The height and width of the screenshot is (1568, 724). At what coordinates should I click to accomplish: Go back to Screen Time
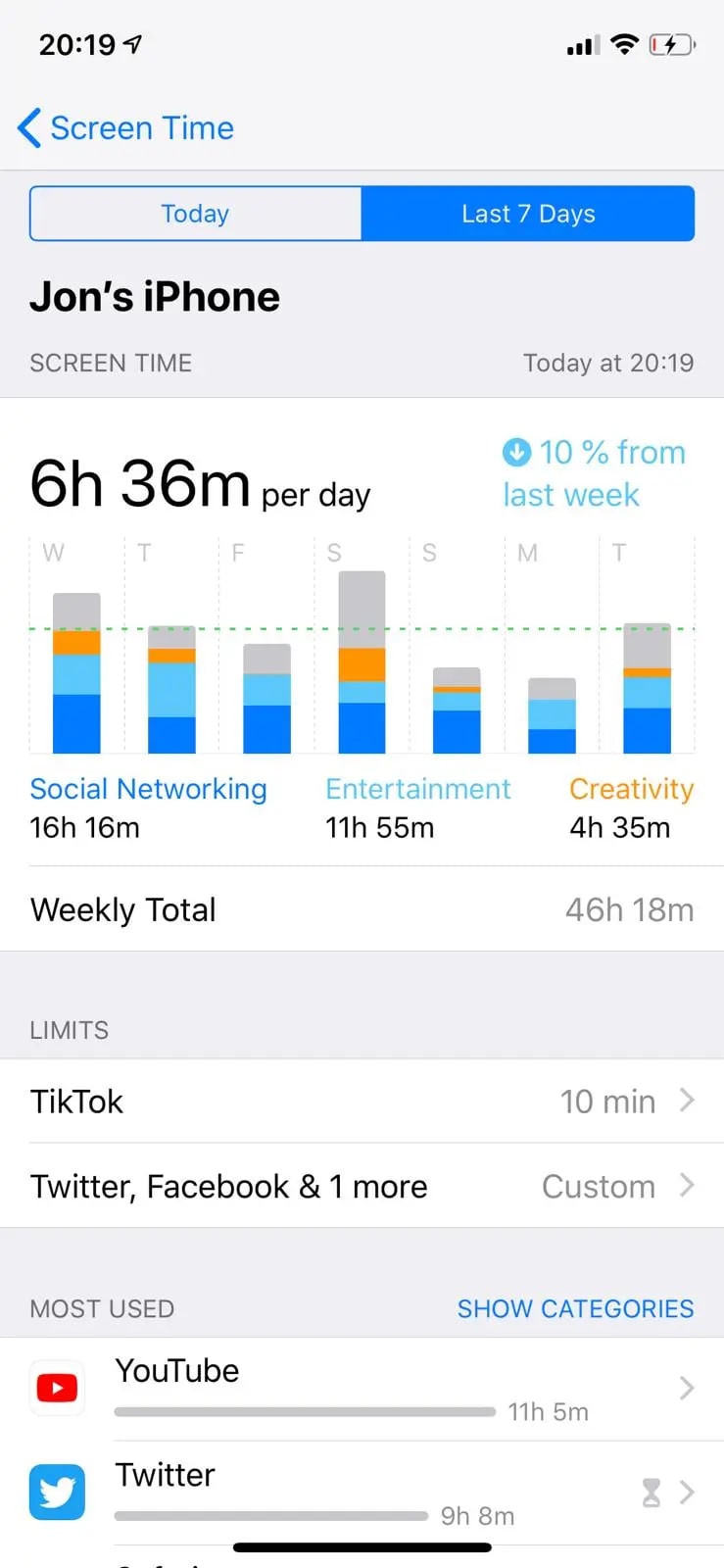[124, 127]
